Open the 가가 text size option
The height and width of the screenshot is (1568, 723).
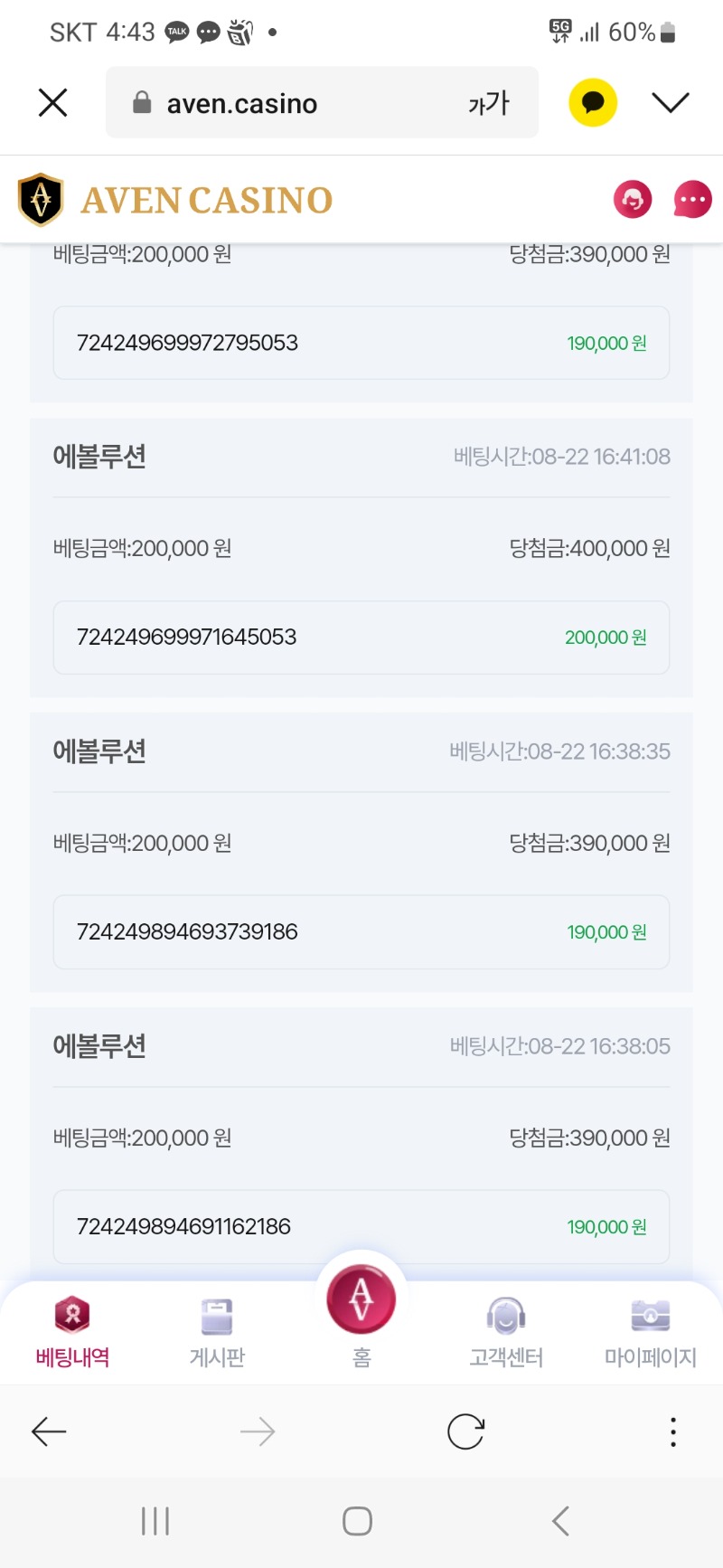pos(489,103)
